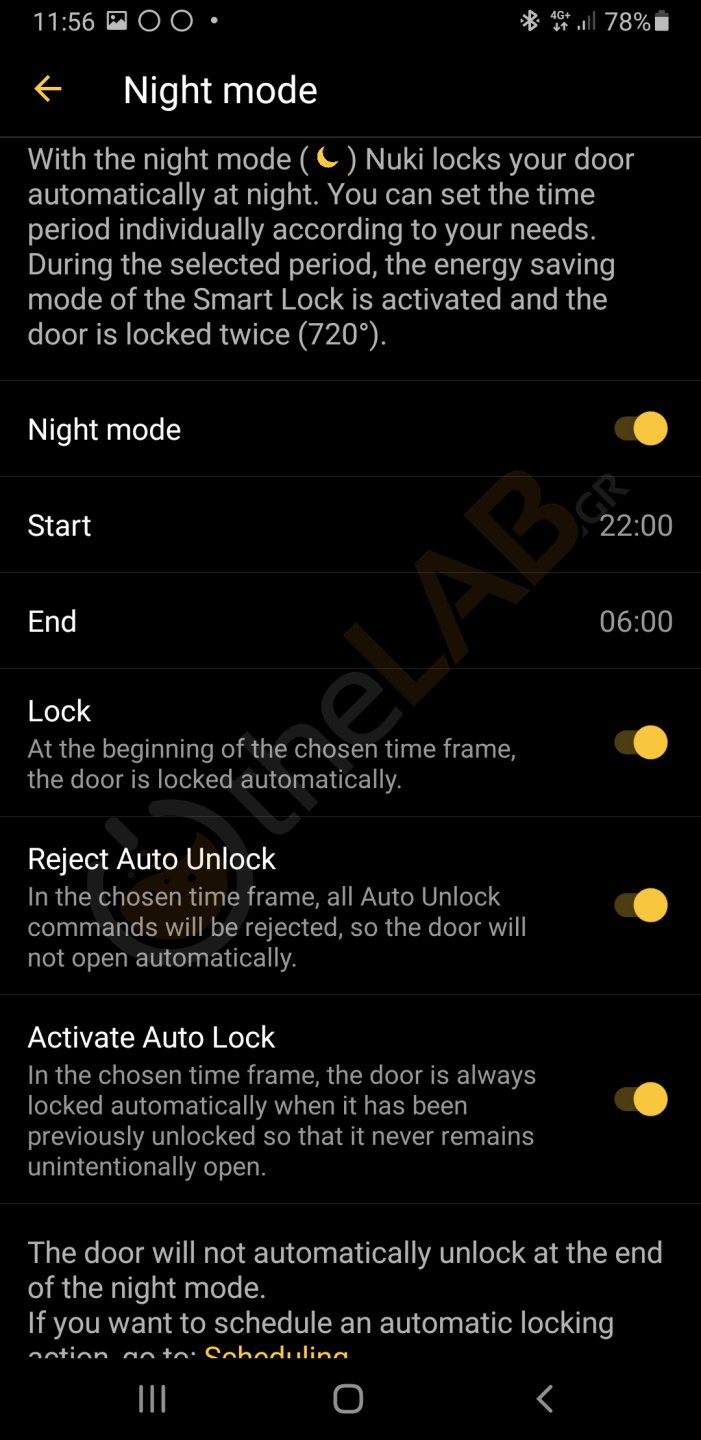Change the Start time 22:00

pos(635,525)
